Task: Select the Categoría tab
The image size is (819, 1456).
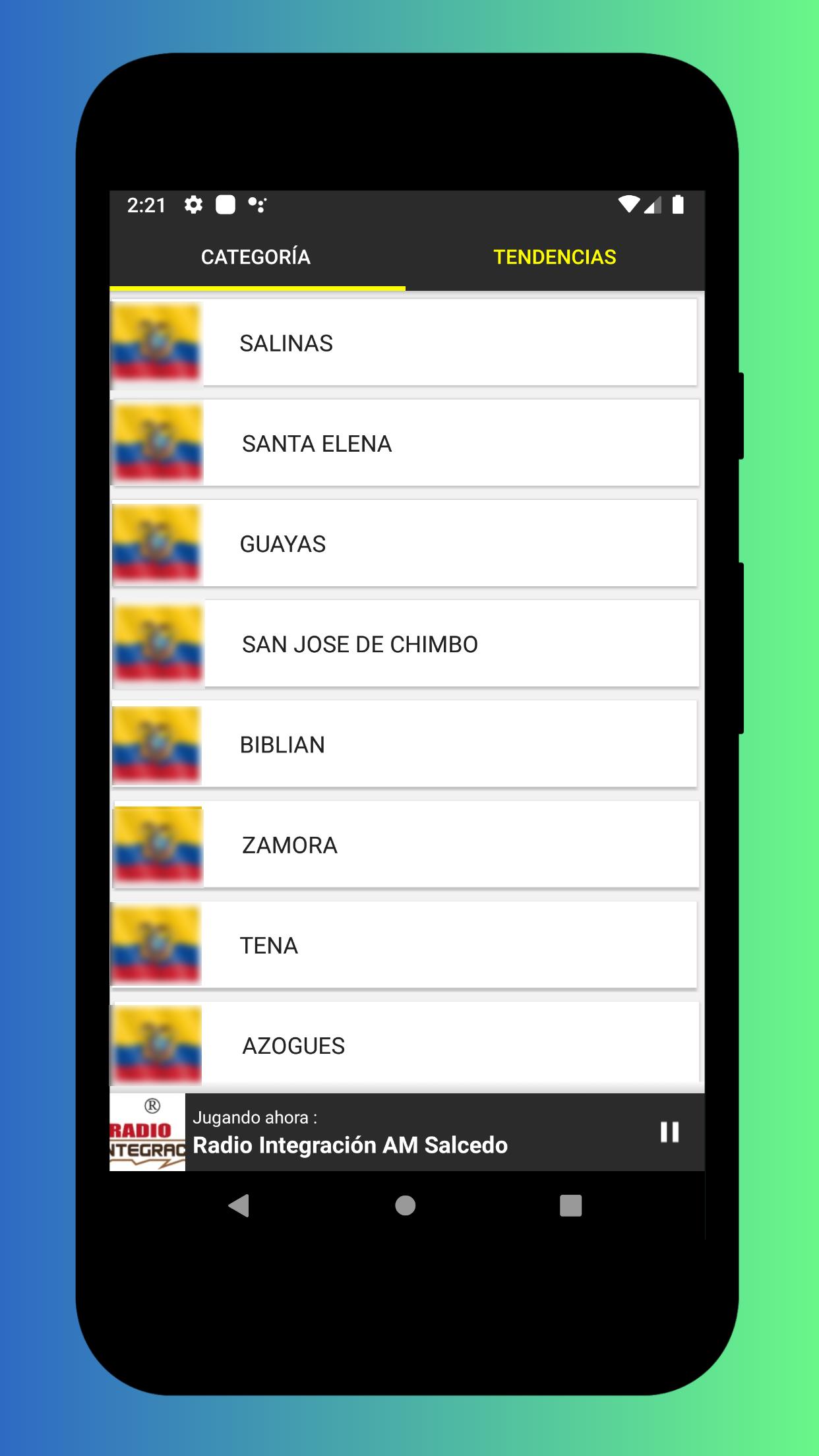Action: [x=256, y=257]
